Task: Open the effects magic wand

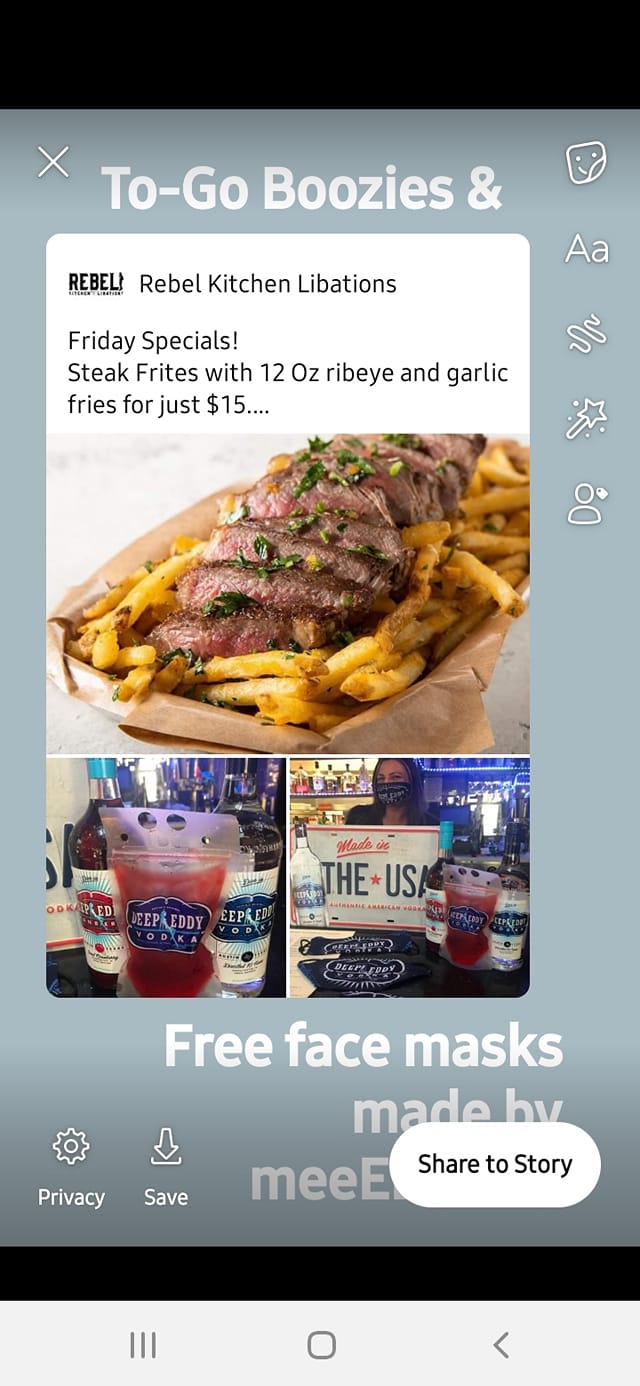Action: [x=586, y=418]
